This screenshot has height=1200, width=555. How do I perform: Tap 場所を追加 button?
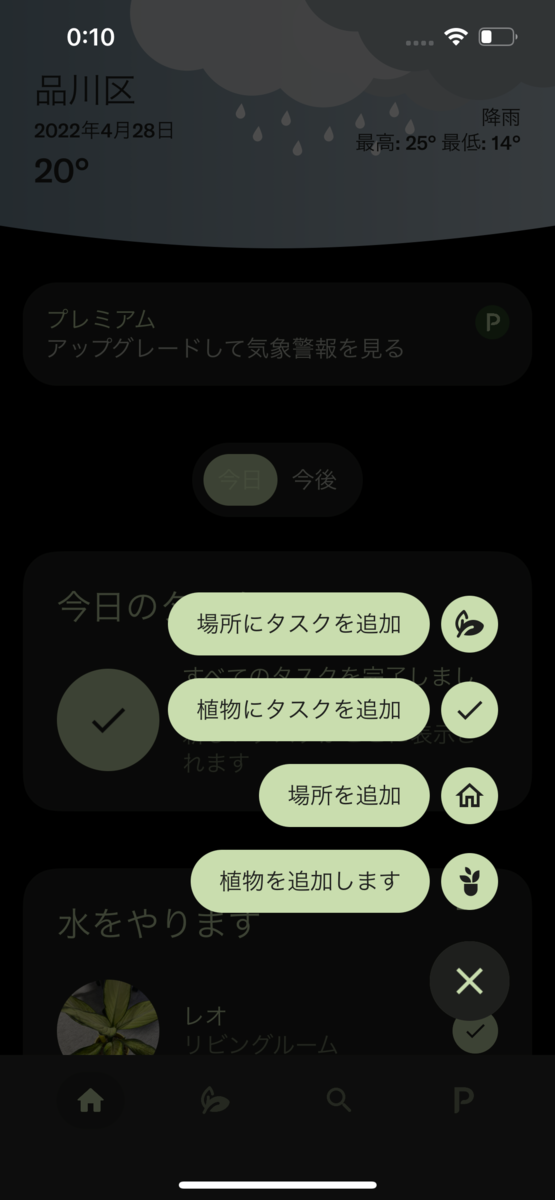click(344, 796)
